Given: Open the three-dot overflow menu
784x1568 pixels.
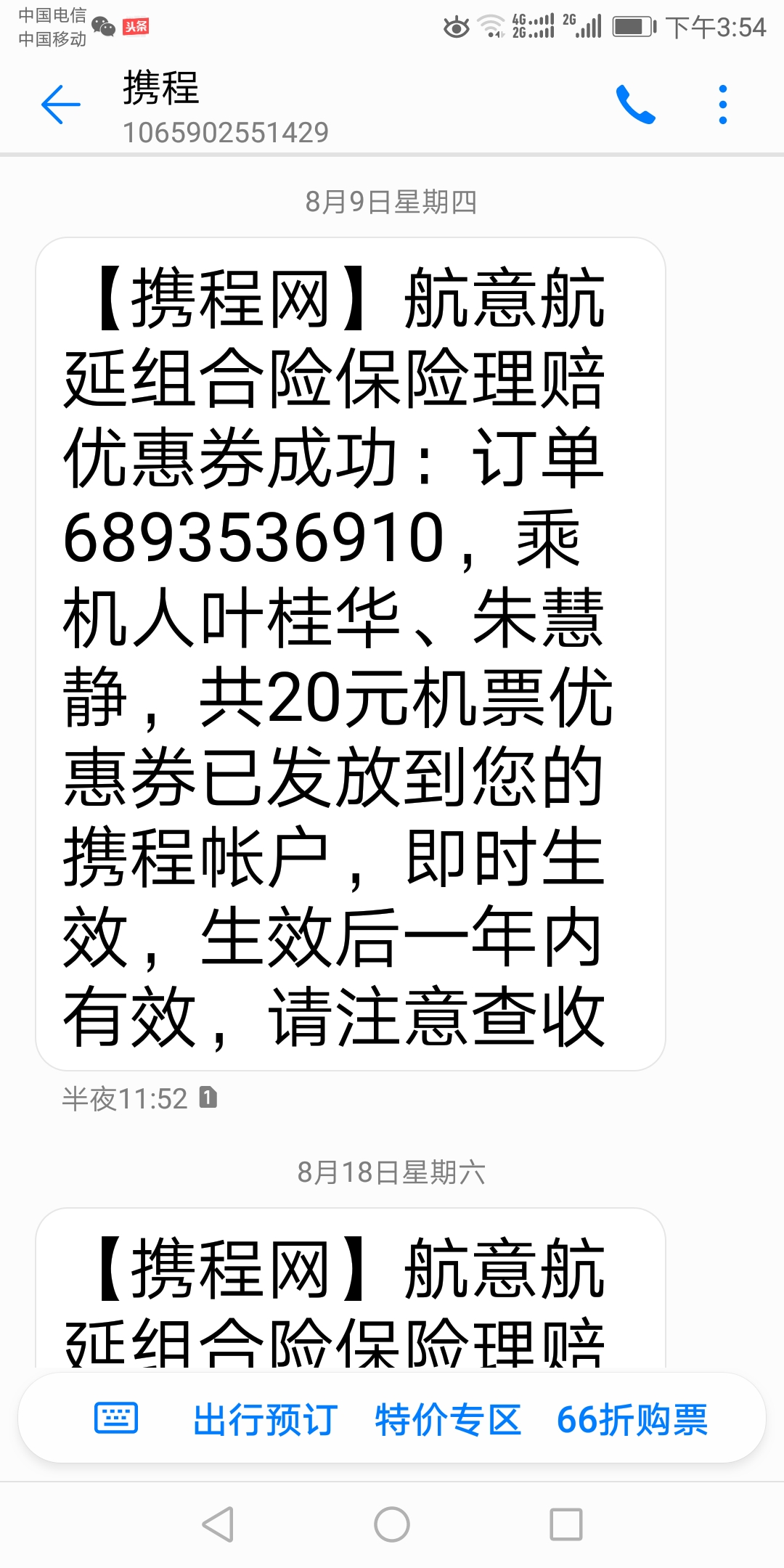Looking at the screenshot, I should tap(722, 105).
